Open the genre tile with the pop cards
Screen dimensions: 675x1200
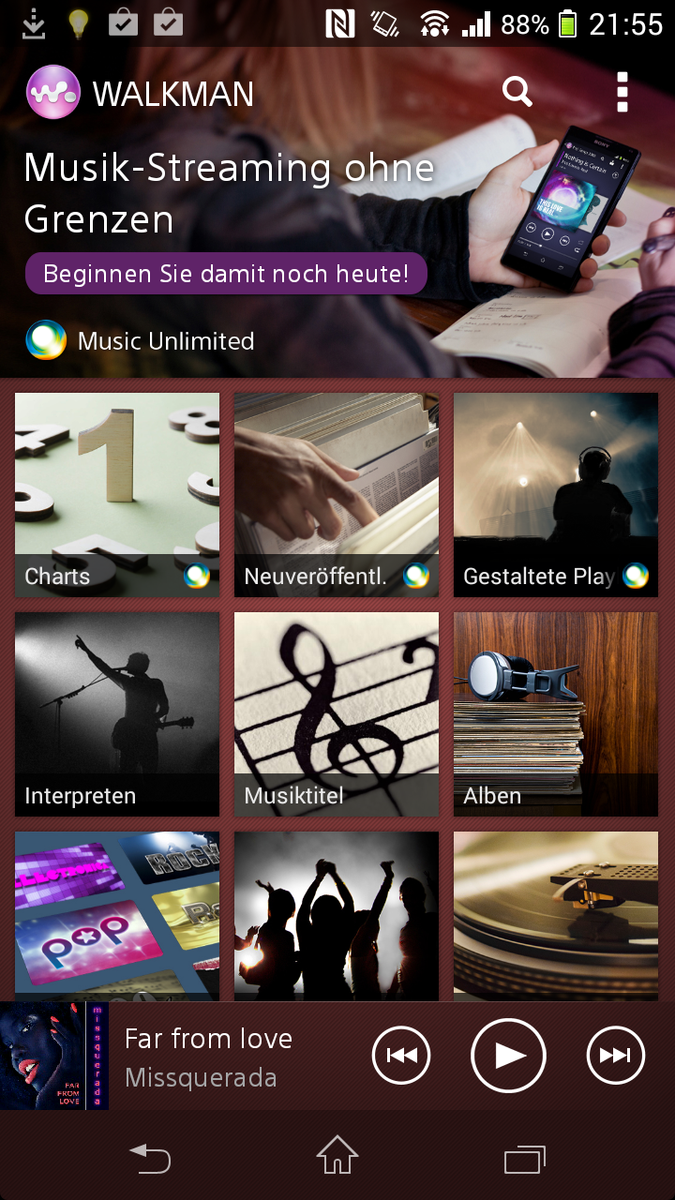tap(117, 915)
